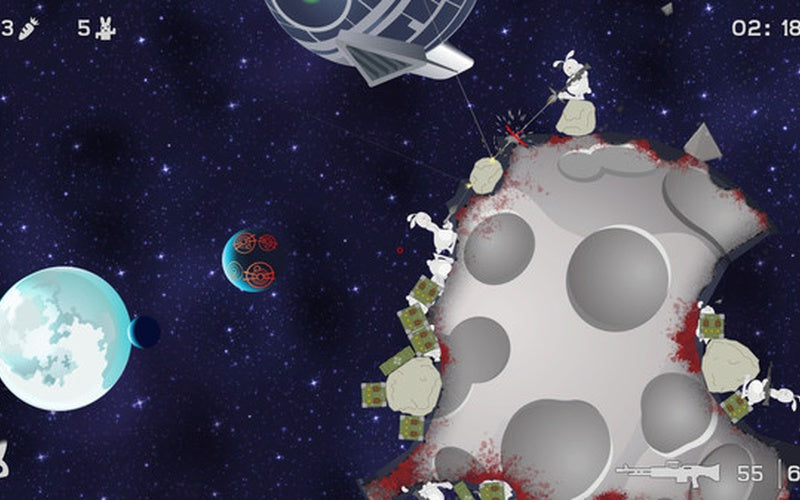Tap the machine gun weapon icon
Screen dimensions: 800x500
[667, 472]
